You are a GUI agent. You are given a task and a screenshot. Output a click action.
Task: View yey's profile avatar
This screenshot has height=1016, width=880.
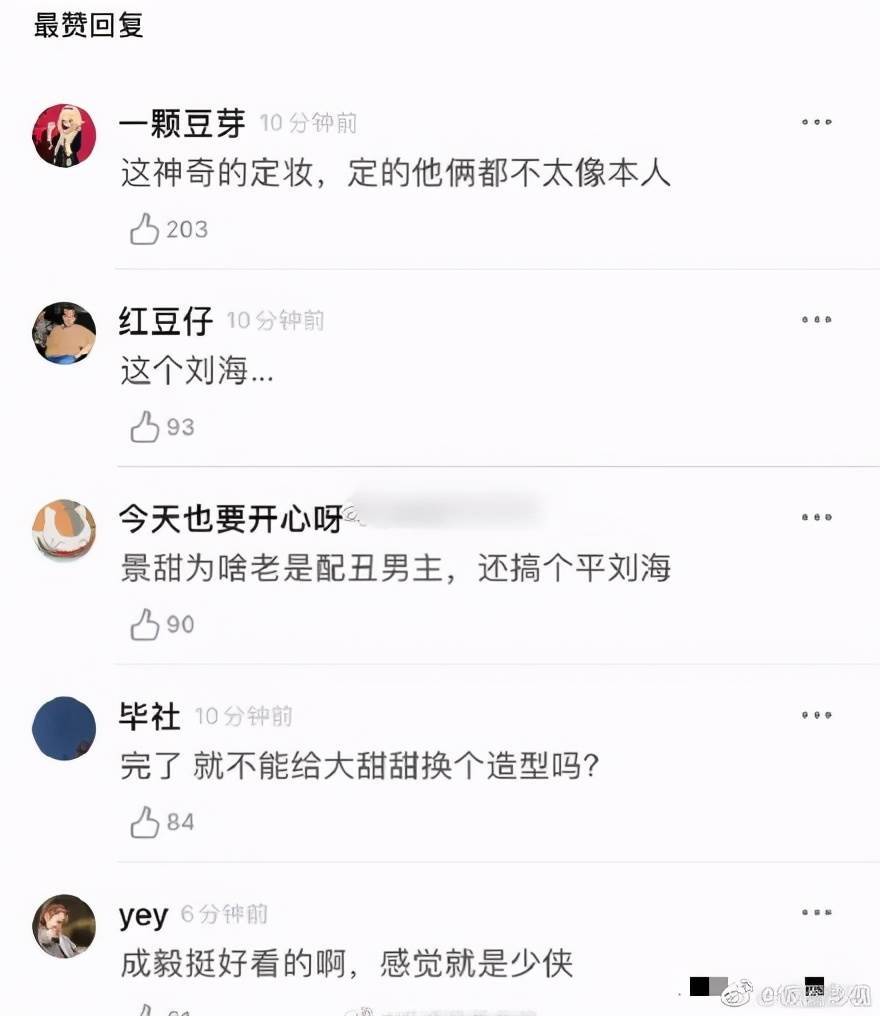click(x=64, y=926)
